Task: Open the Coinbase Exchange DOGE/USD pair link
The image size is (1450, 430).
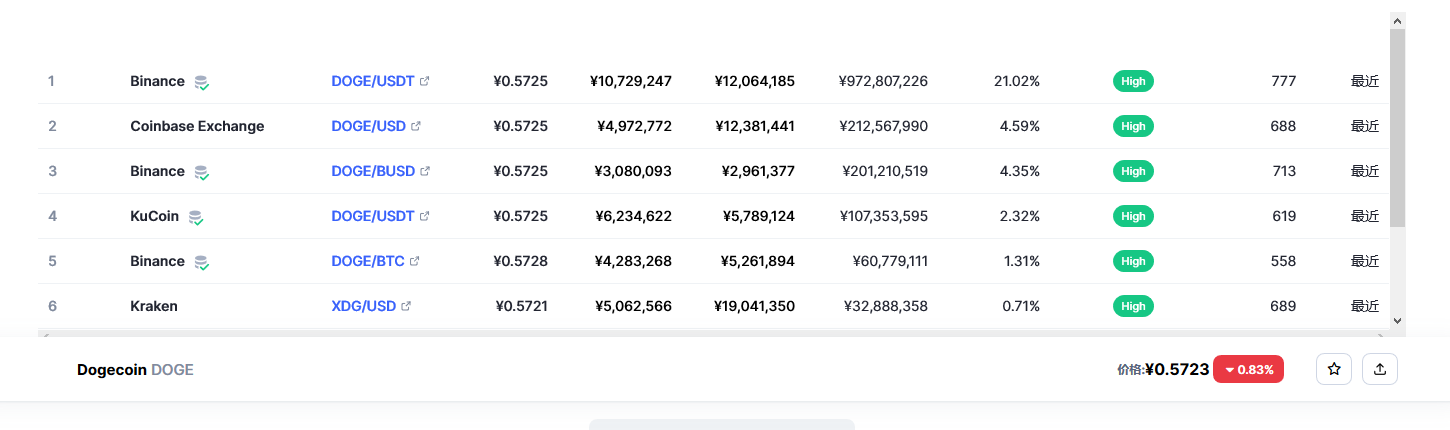Action: [x=368, y=126]
